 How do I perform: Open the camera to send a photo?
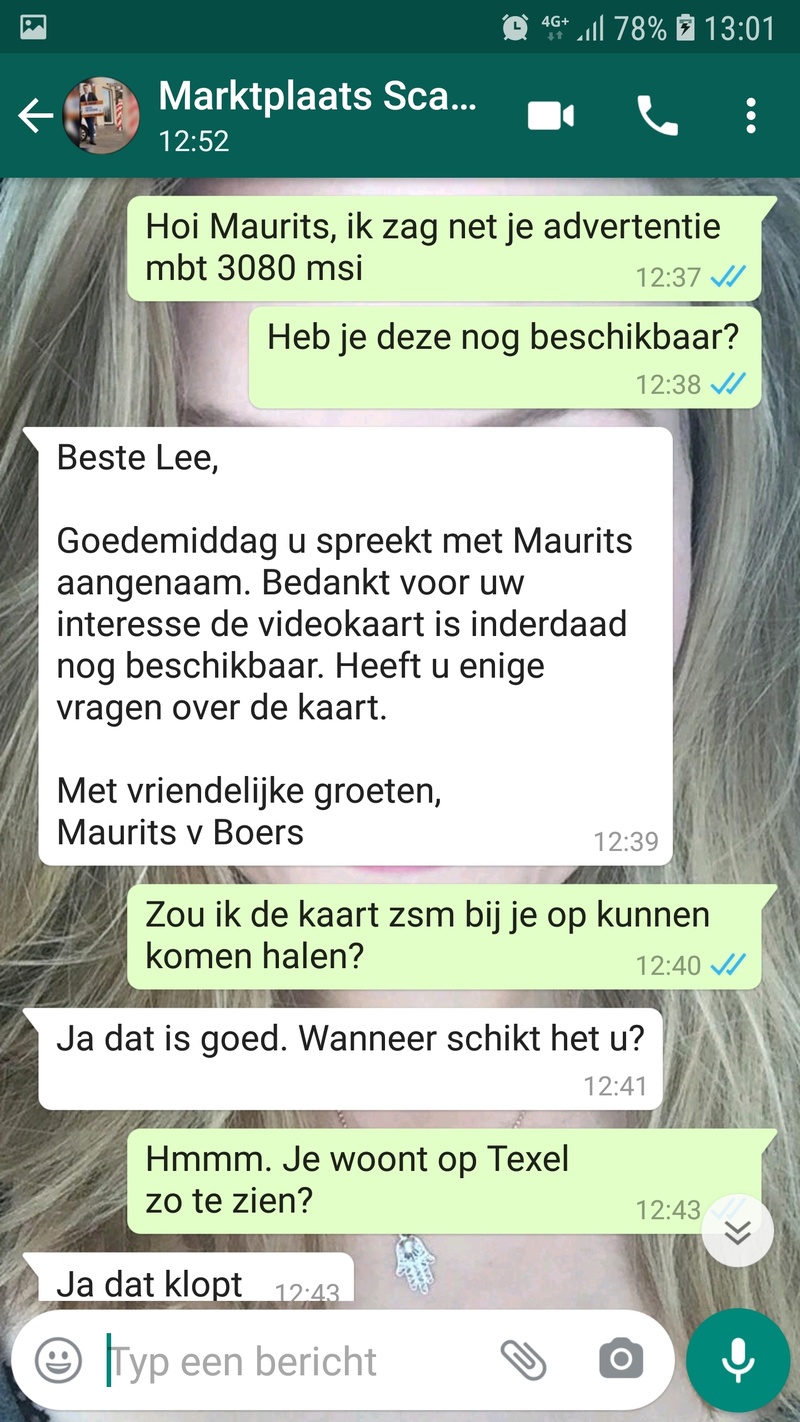coord(621,1359)
